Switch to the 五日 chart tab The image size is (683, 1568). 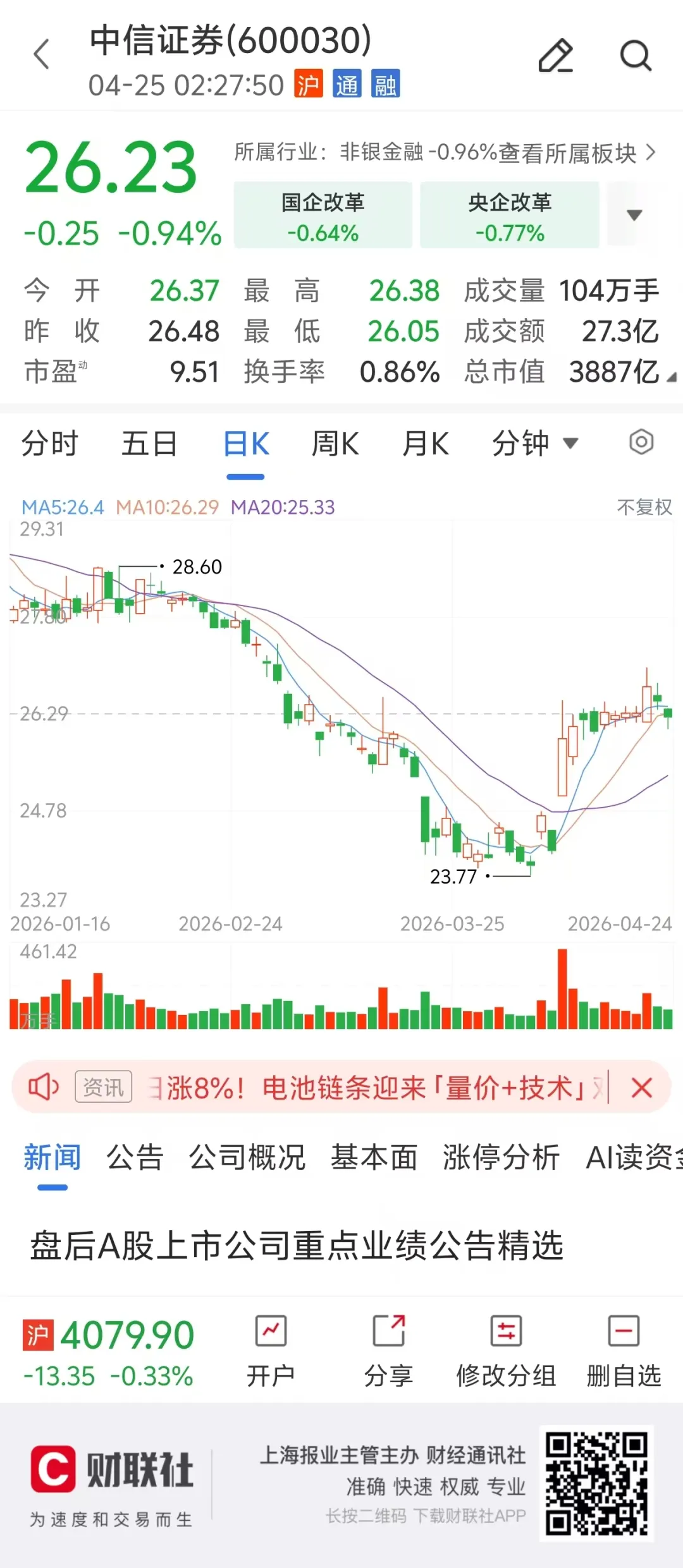coord(149,444)
